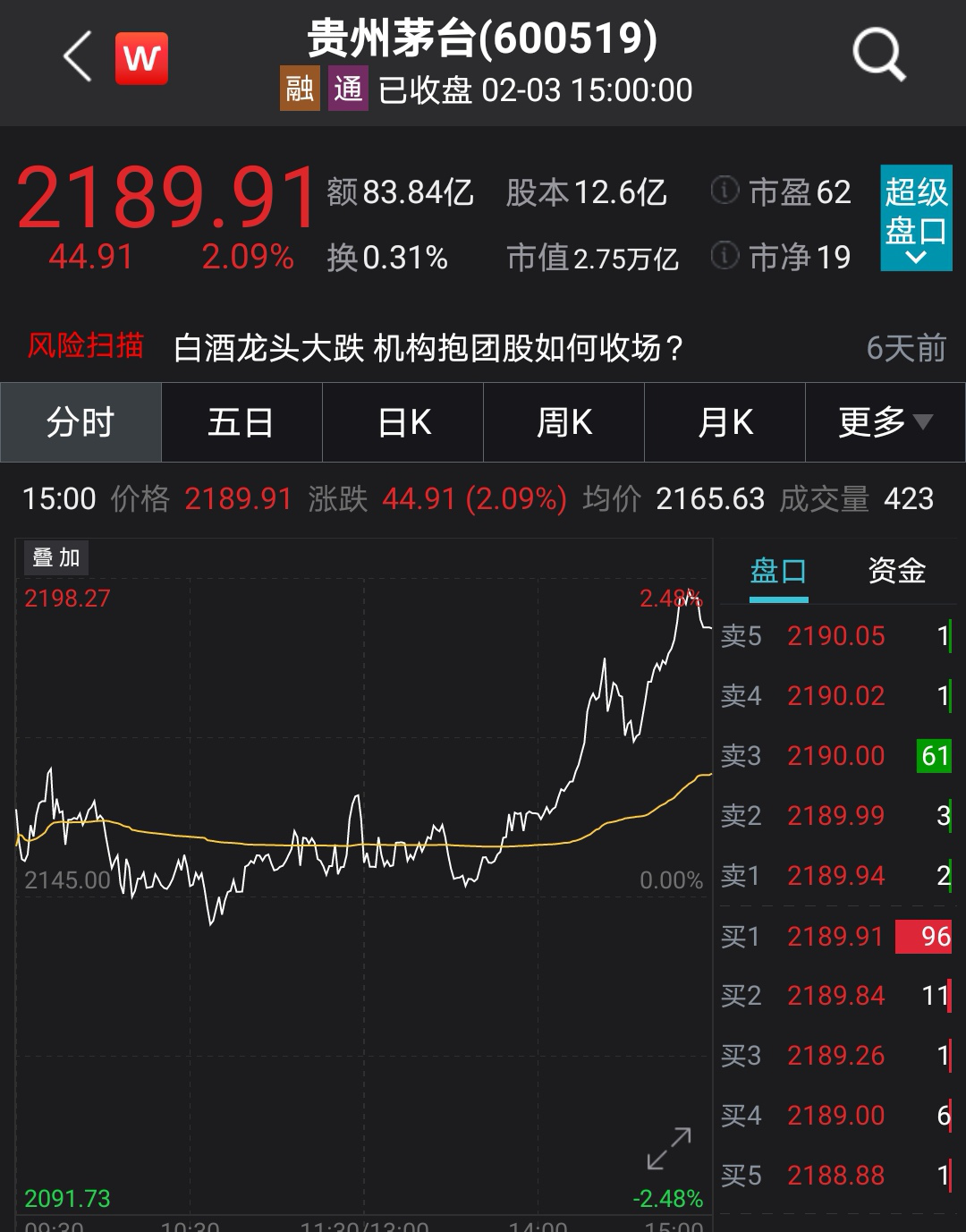The height and width of the screenshot is (1232, 966).
Task: Open the stock search magnifier
Action: tap(878, 55)
